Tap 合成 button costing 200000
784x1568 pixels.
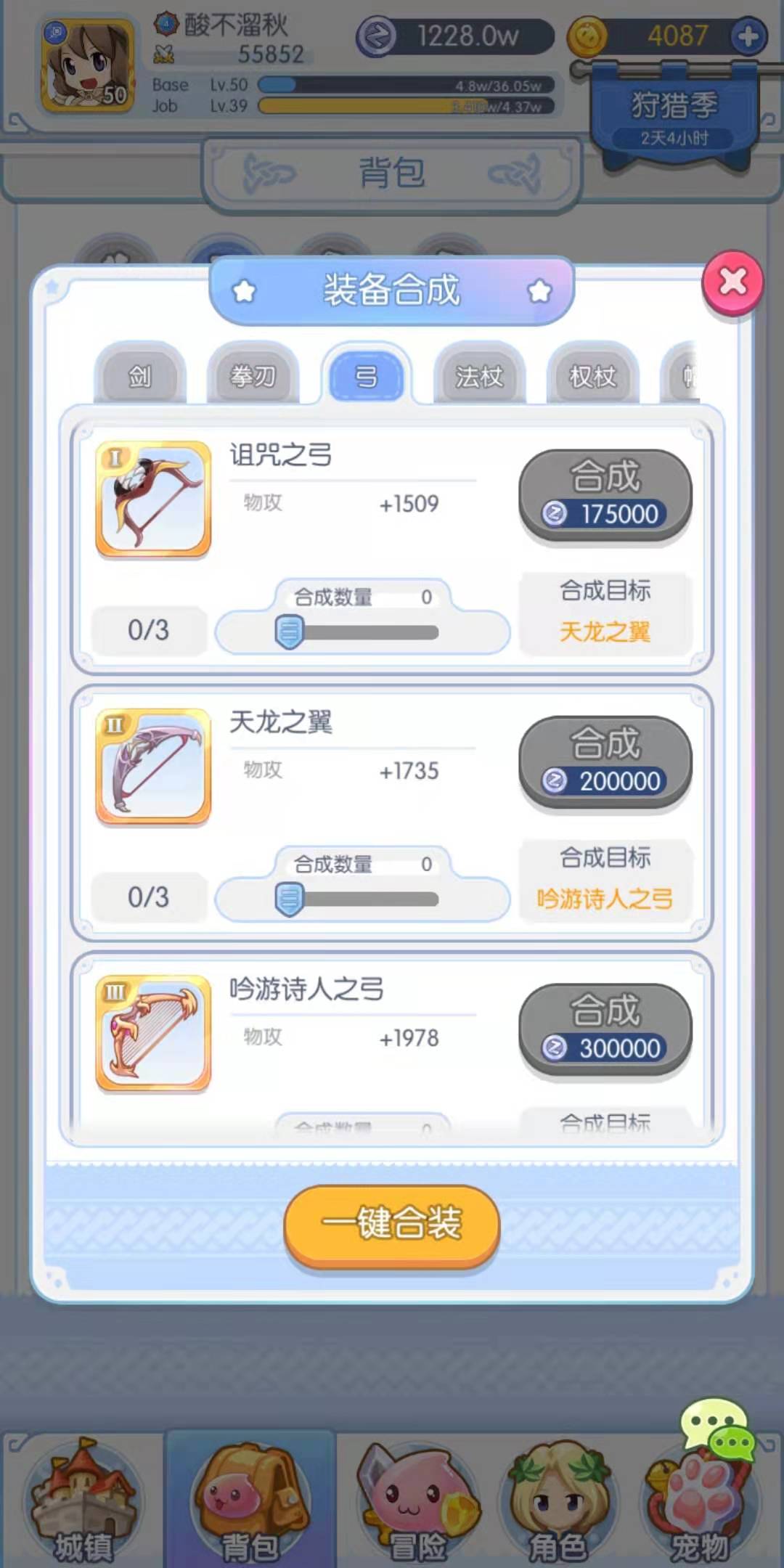[605, 761]
